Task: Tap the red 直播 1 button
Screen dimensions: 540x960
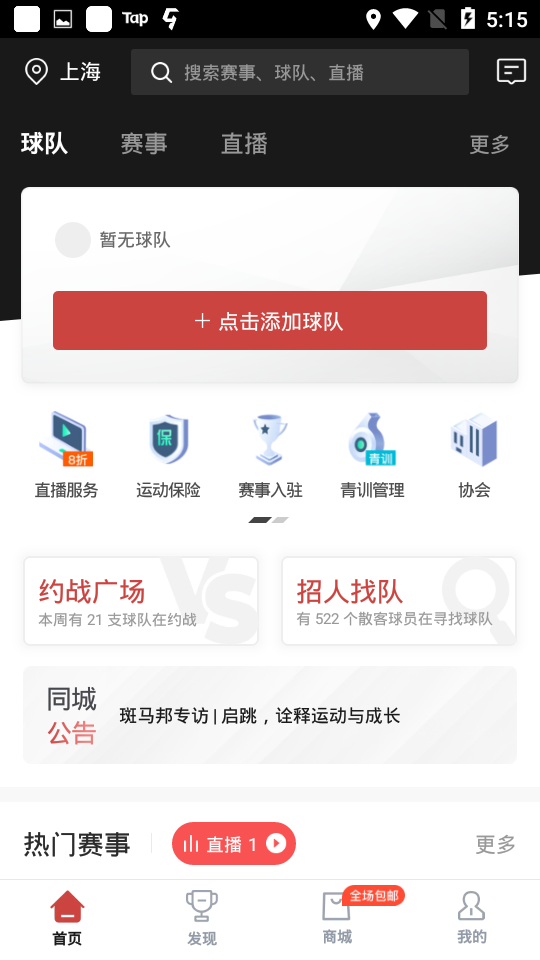Action: click(x=234, y=844)
